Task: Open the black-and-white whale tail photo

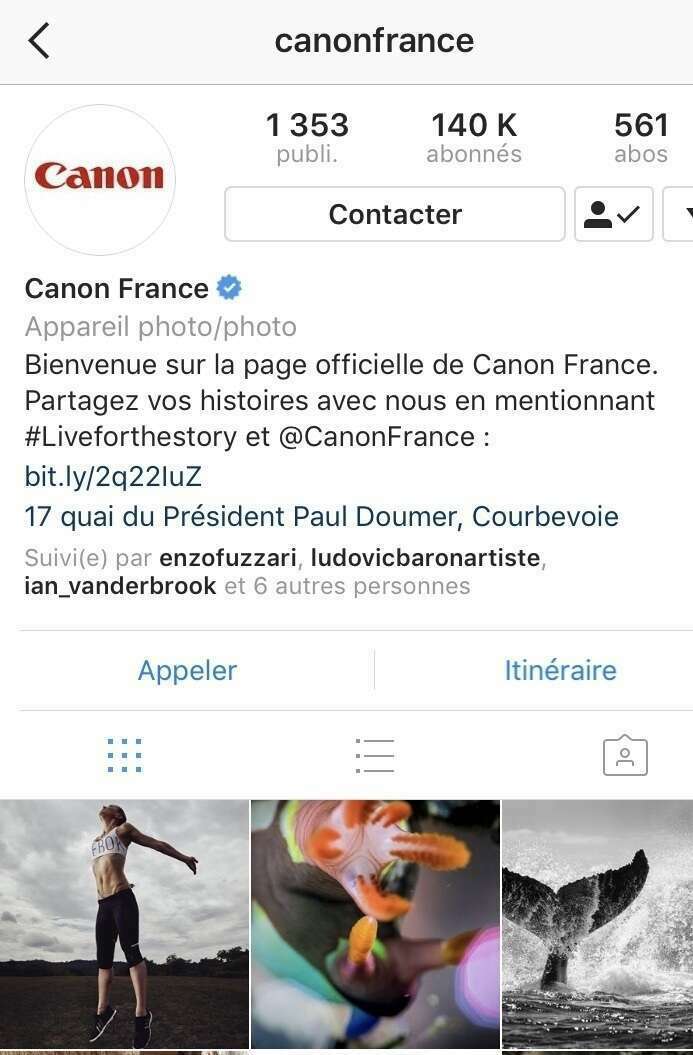Action: pos(597,923)
